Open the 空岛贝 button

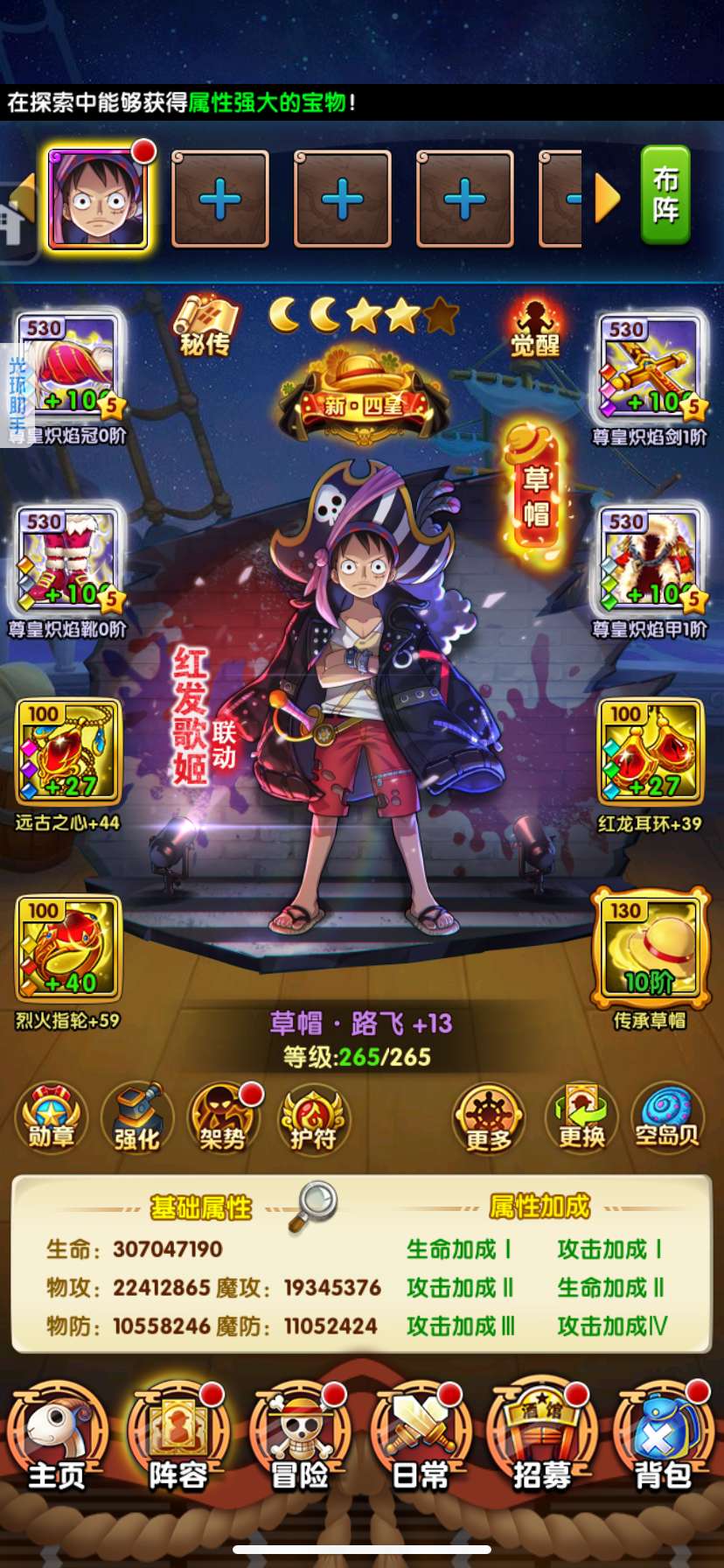[667, 1117]
